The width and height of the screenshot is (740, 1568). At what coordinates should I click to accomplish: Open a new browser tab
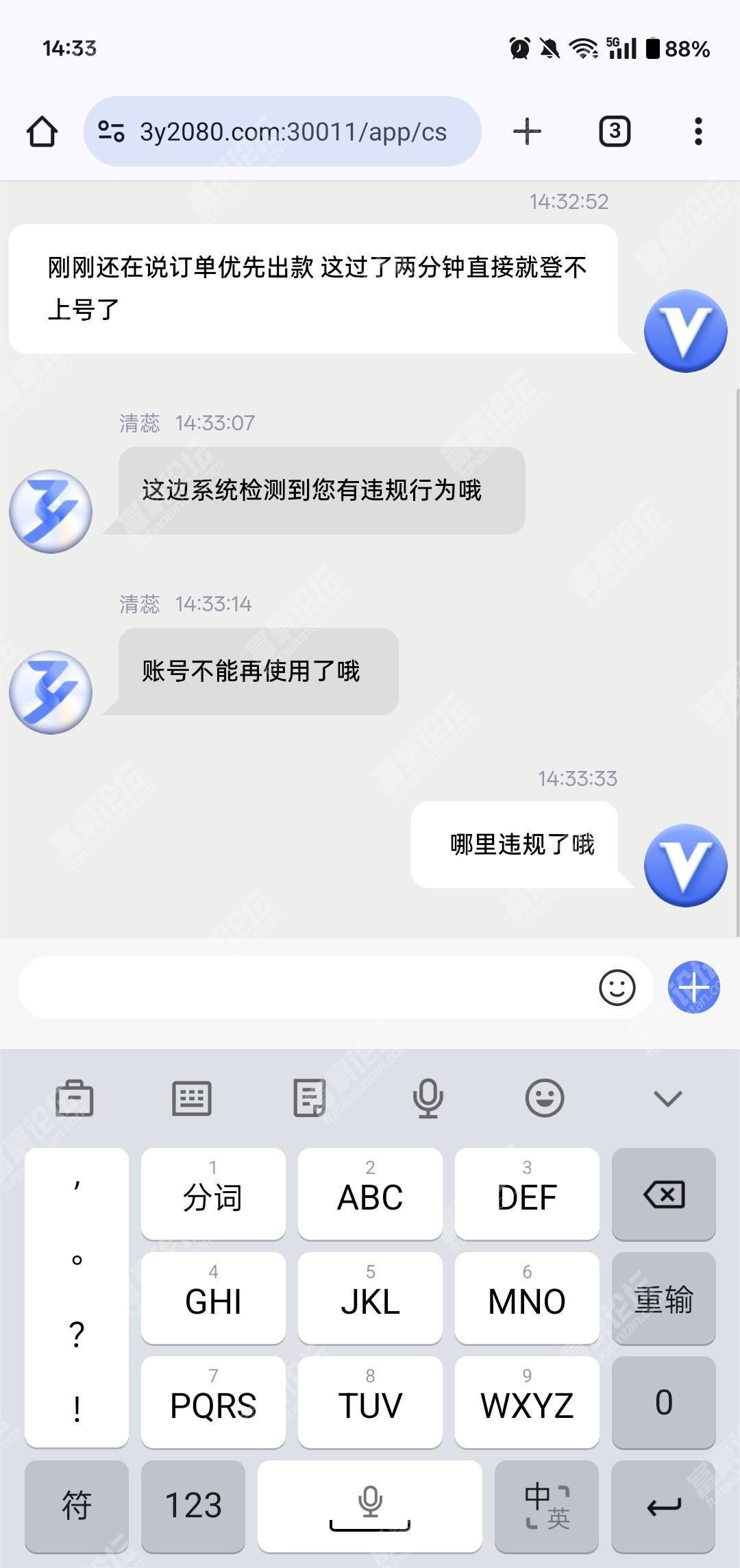[x=527, y=131]
